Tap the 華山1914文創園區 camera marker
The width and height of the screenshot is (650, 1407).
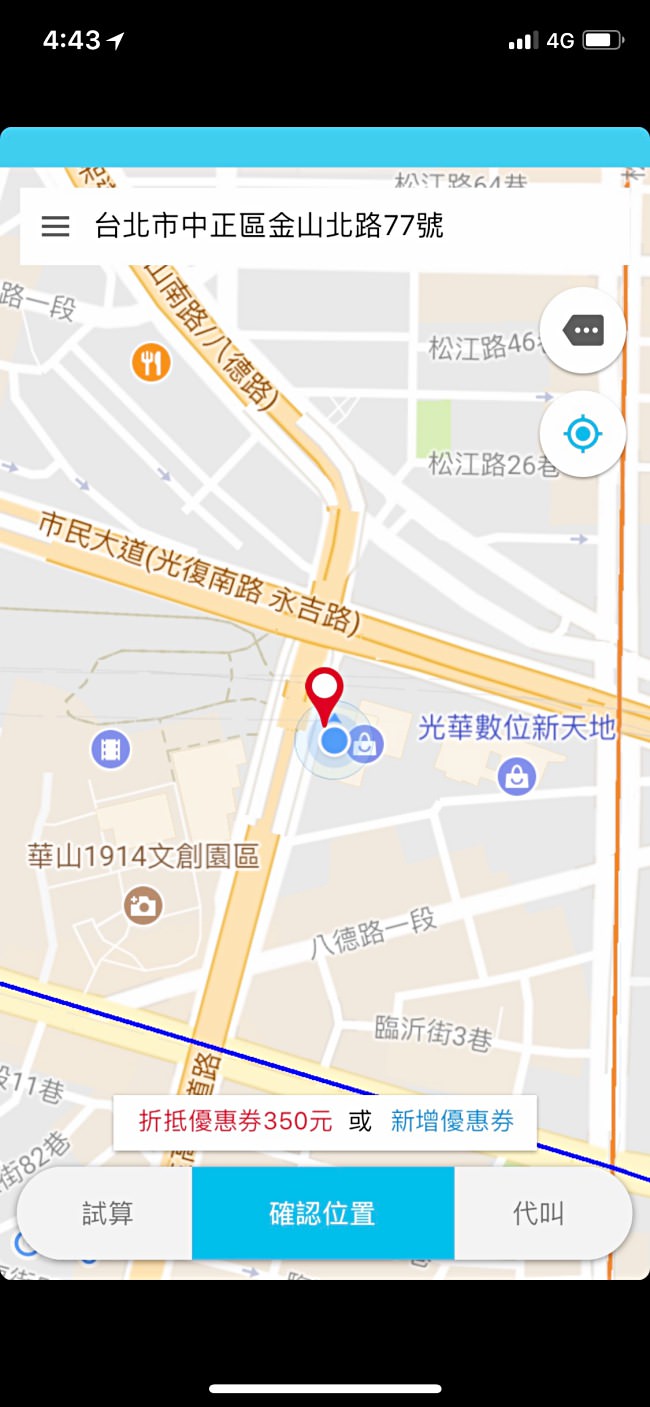pyautogui.click(x=143, y=905)
